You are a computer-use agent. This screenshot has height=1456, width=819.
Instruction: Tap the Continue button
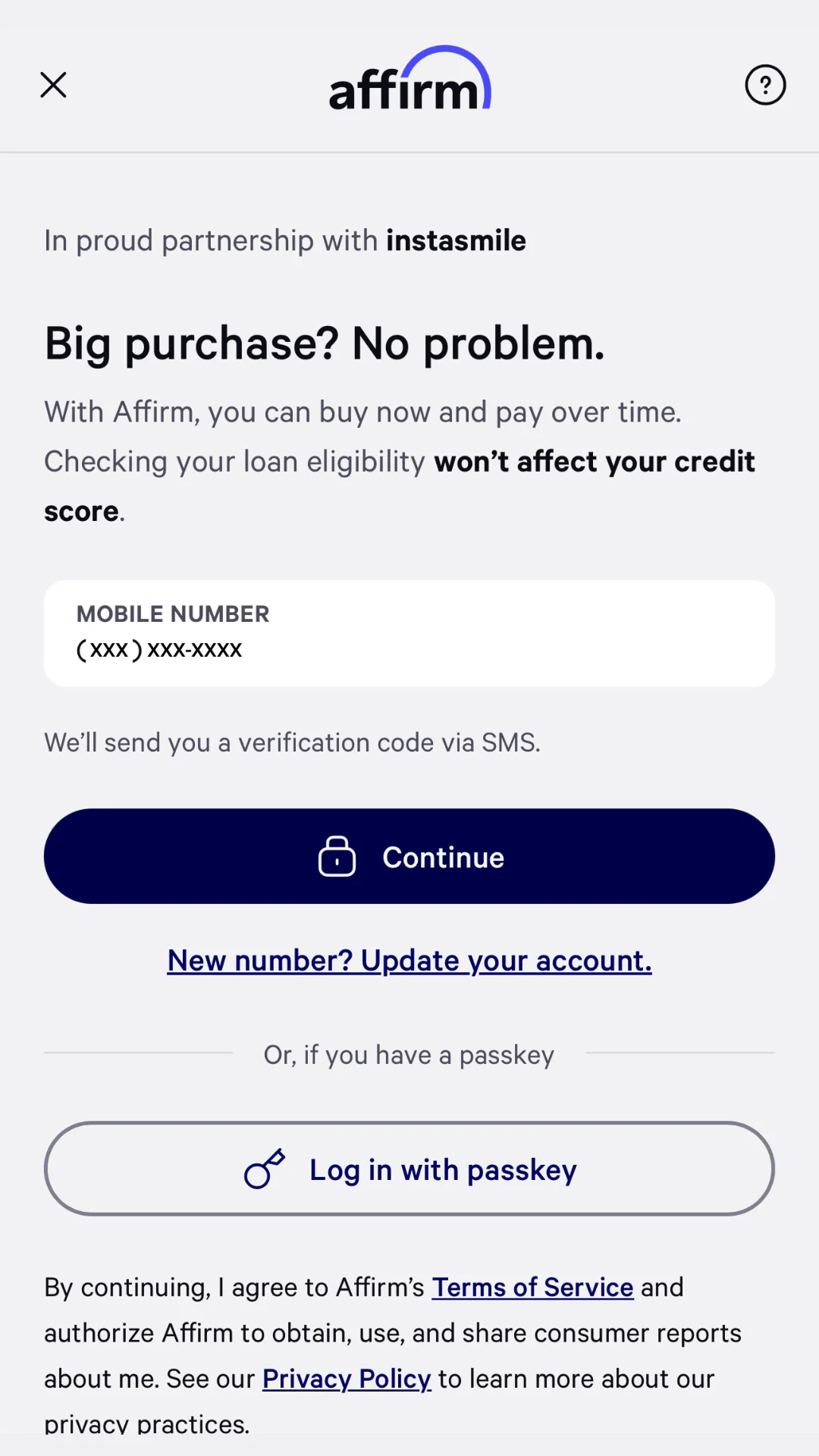[409, 856]
